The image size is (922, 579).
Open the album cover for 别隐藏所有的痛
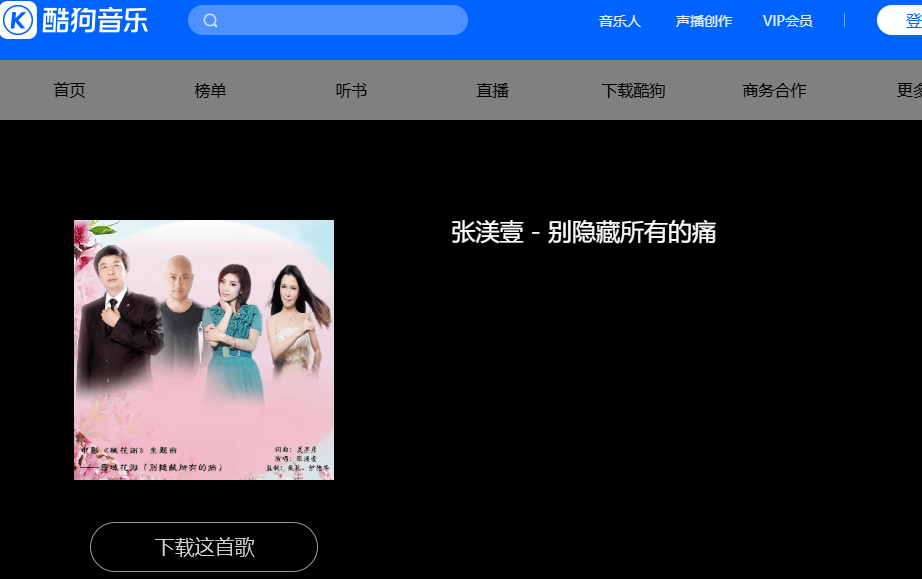pos(204,350)
